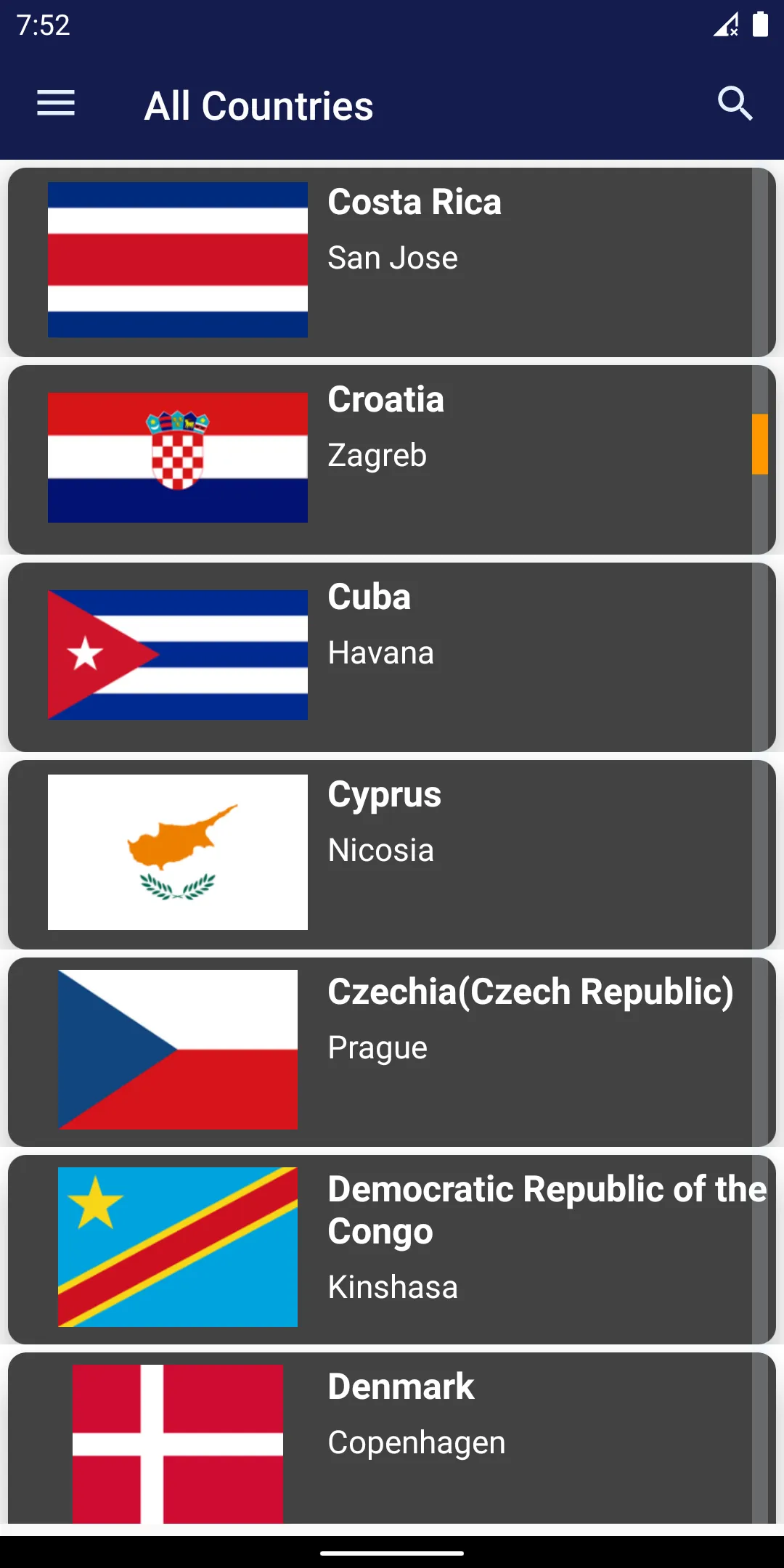Click the Cuba flag image
784x1568 pixels.
tap(177, 654)
